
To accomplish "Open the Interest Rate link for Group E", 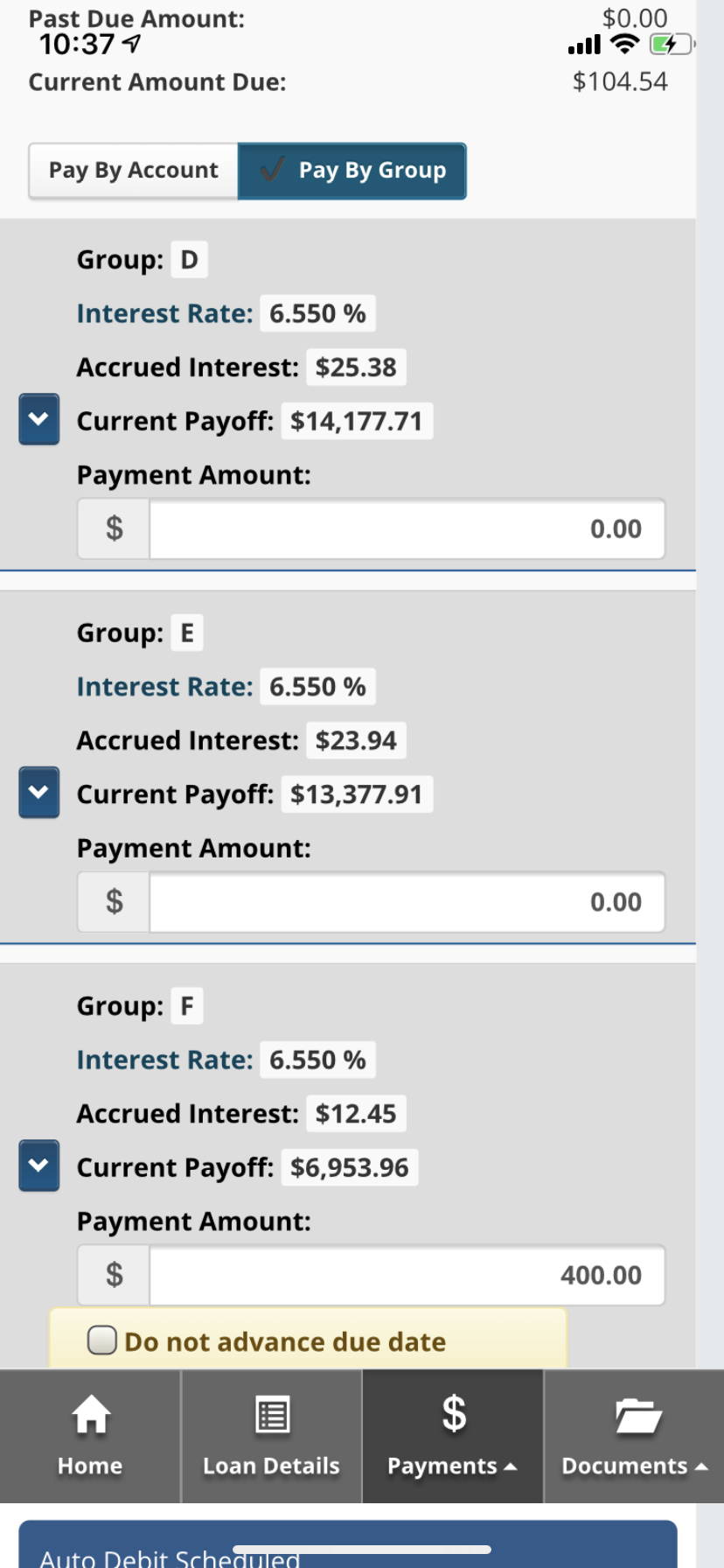I will coord(164,687).
